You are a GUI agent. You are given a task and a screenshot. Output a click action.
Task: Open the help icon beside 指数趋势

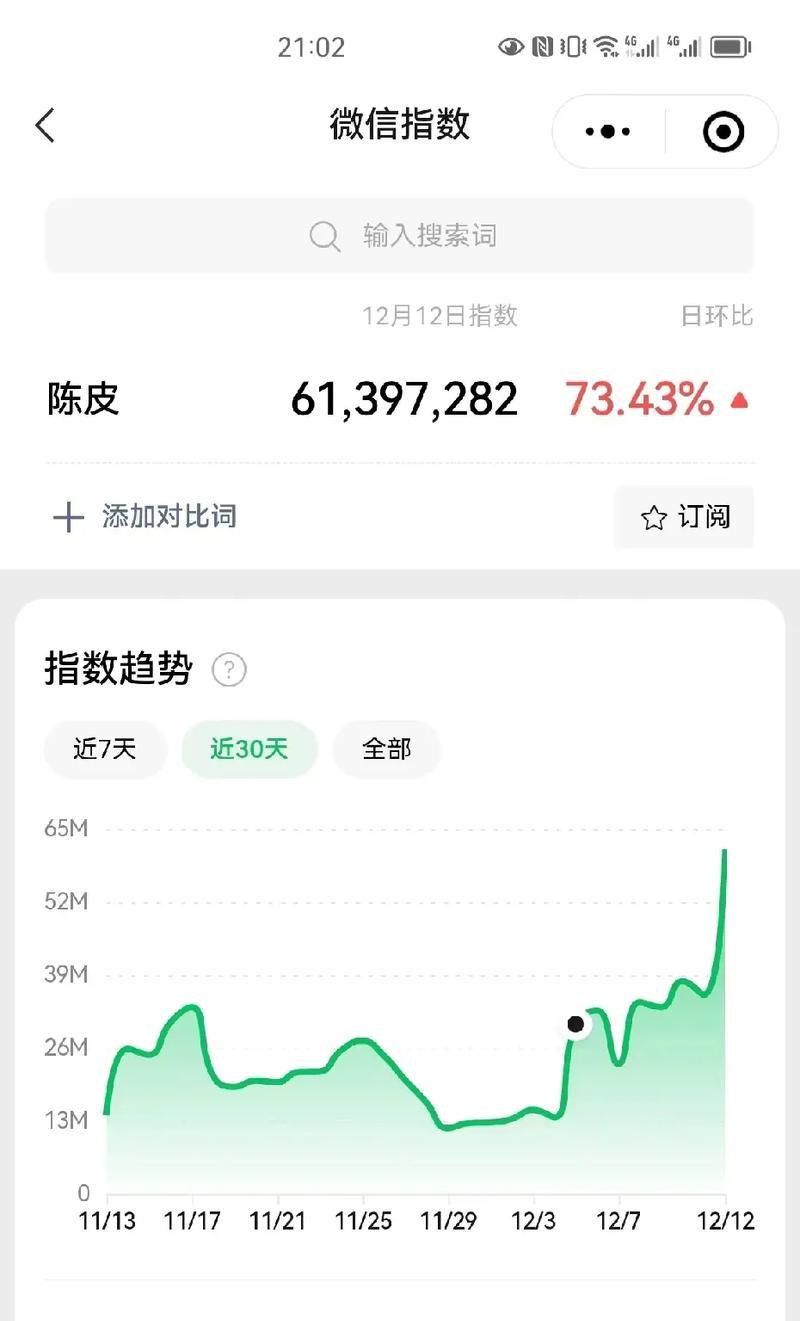point(229,669)
